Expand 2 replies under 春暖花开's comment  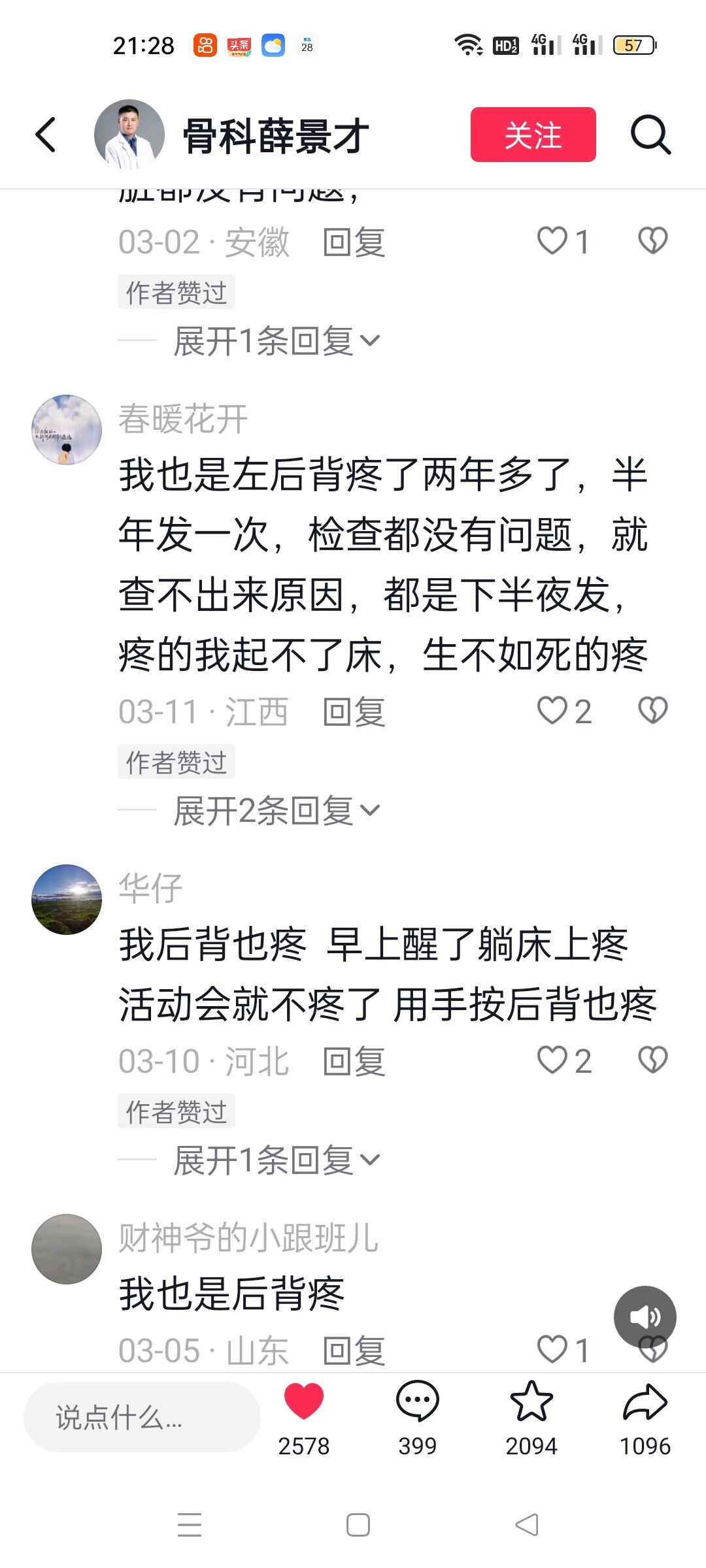tap(276, 811)
